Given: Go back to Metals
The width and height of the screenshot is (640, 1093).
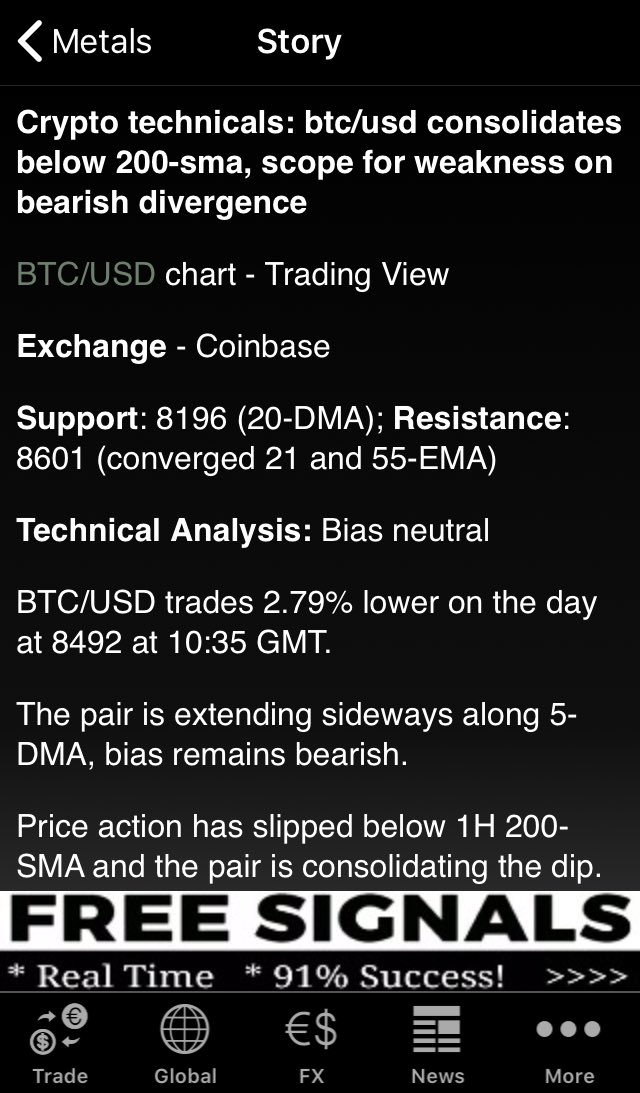Looking at the screenshot, I should pyautogui.click(x=84, y=42).
